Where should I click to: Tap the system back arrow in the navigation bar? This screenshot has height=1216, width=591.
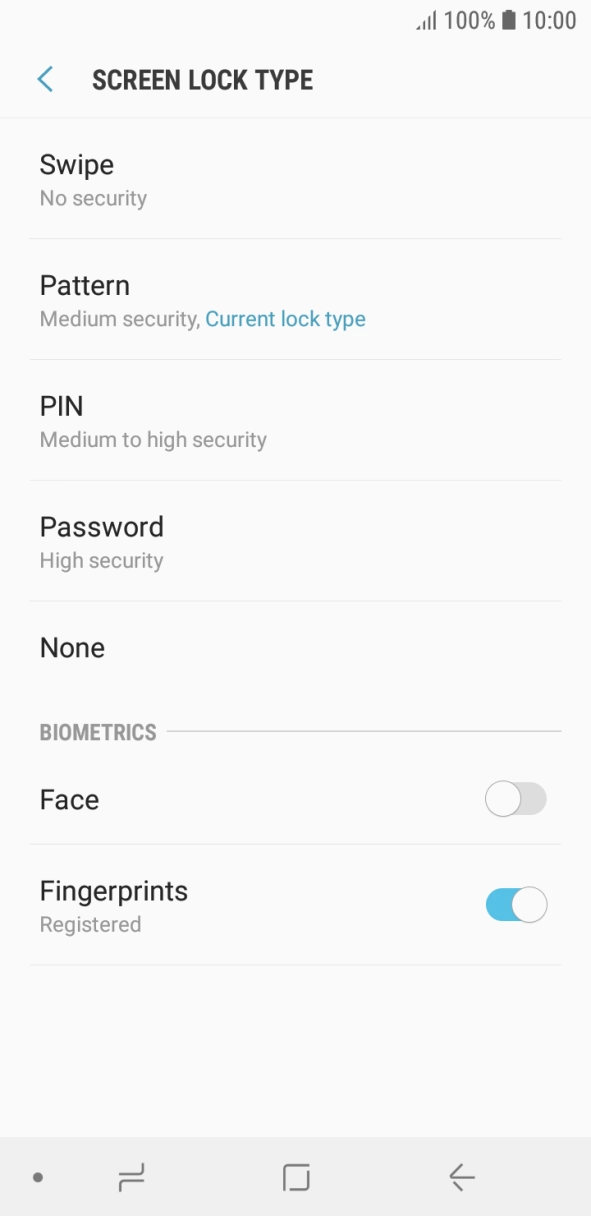(461, 1178)
